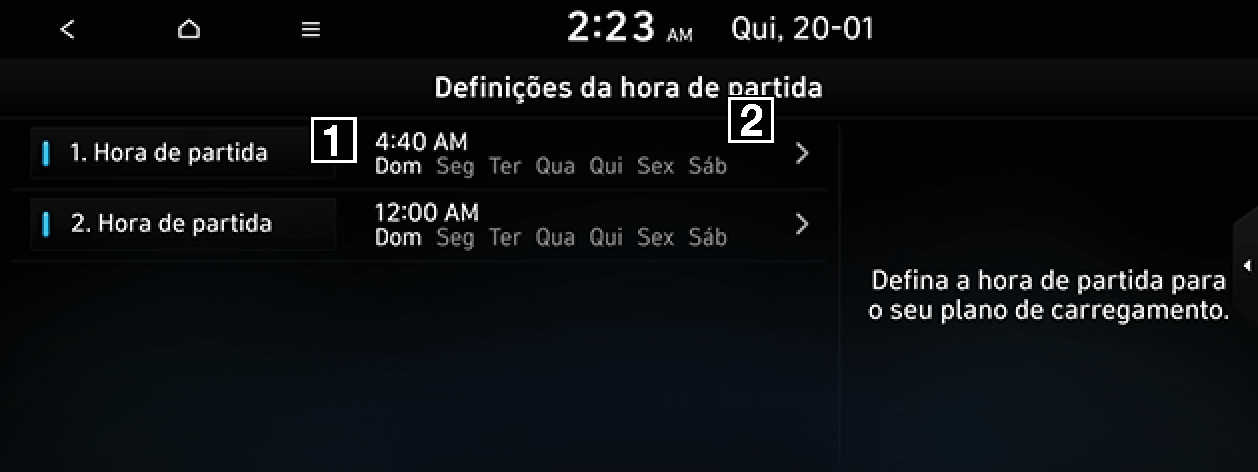Open the hamburger menu
Viewport: 1258px width, 472px height.
[x=311, y=30]
